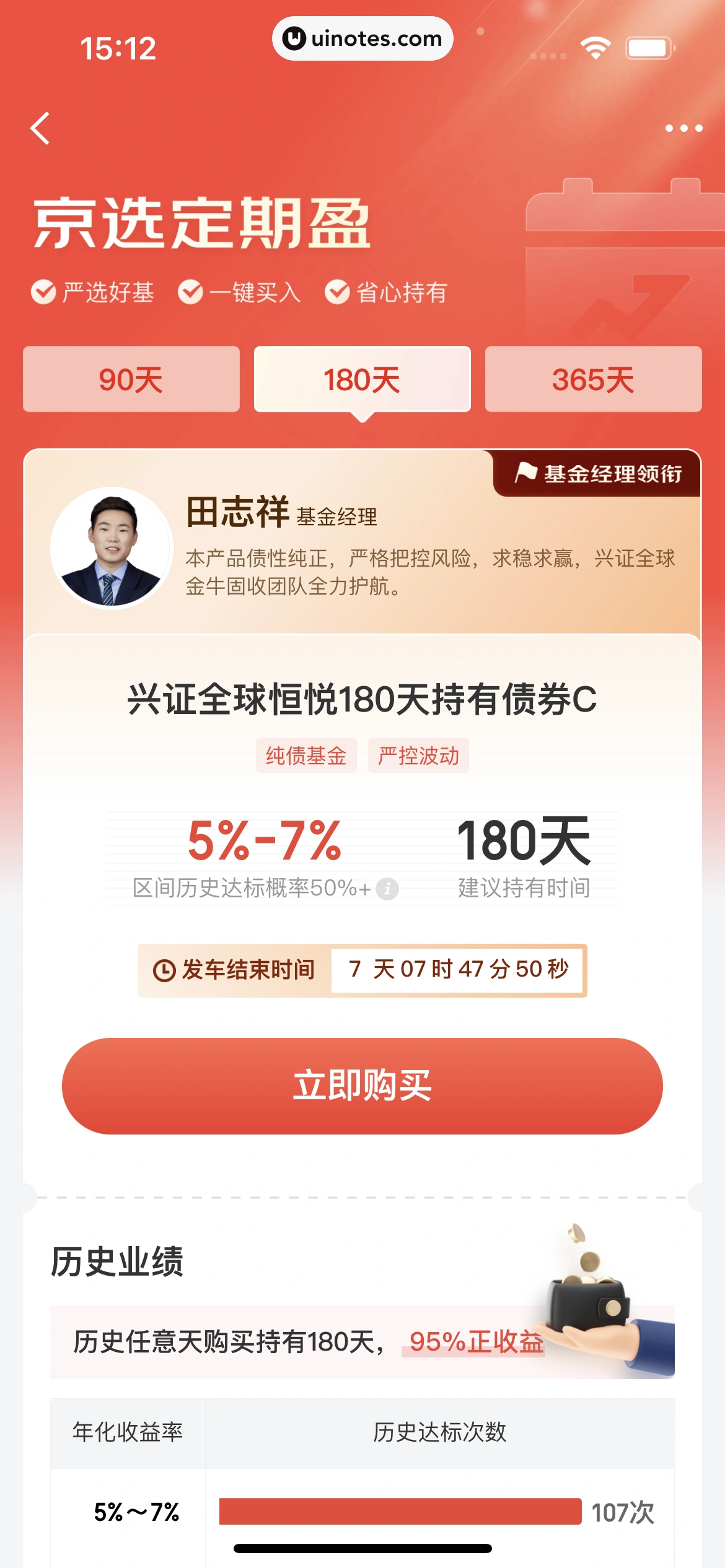Go back using the top-left arrow

40,129
